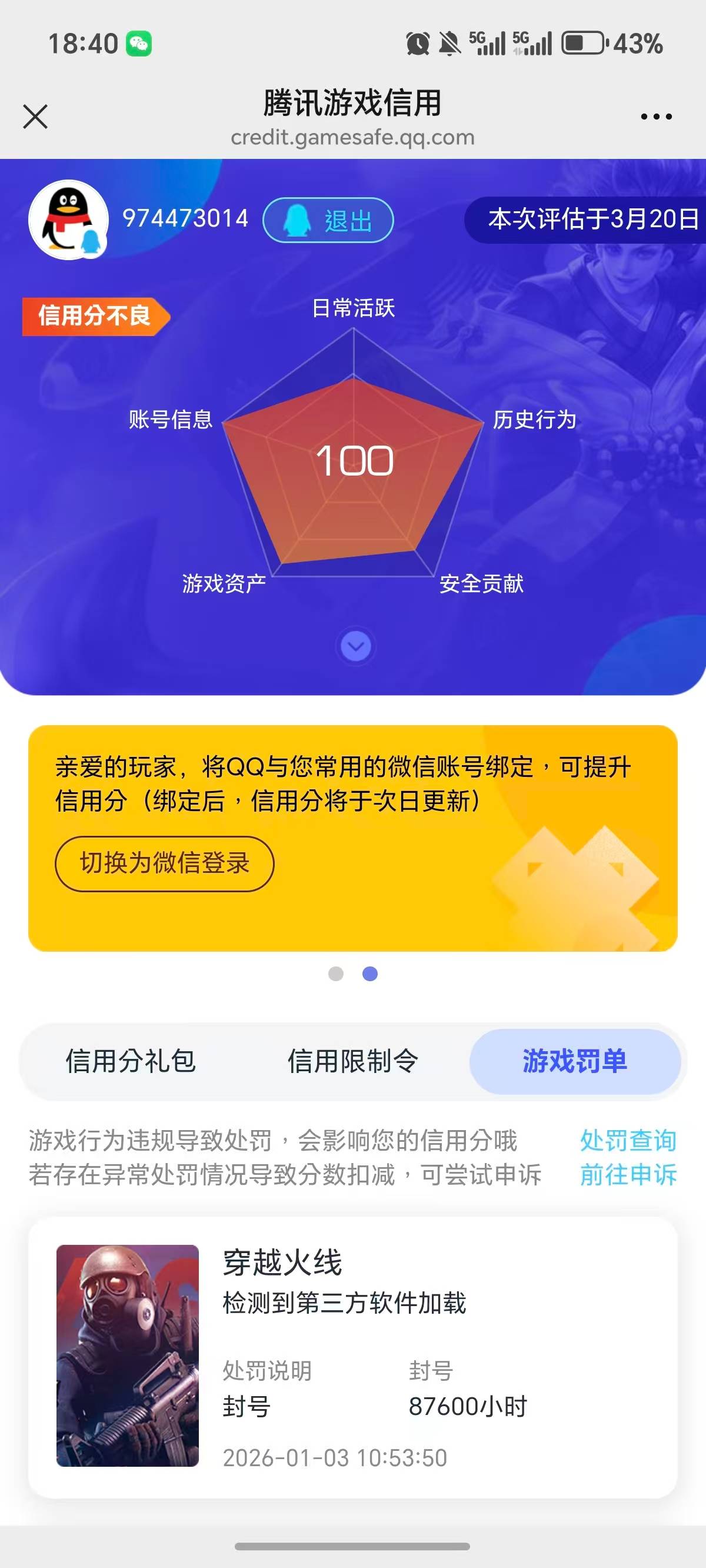Viewport: 706px width, 1568px height.
Task: Click the URL credit.gamesafe.qq.com text
Action: (x=352, y=137)
